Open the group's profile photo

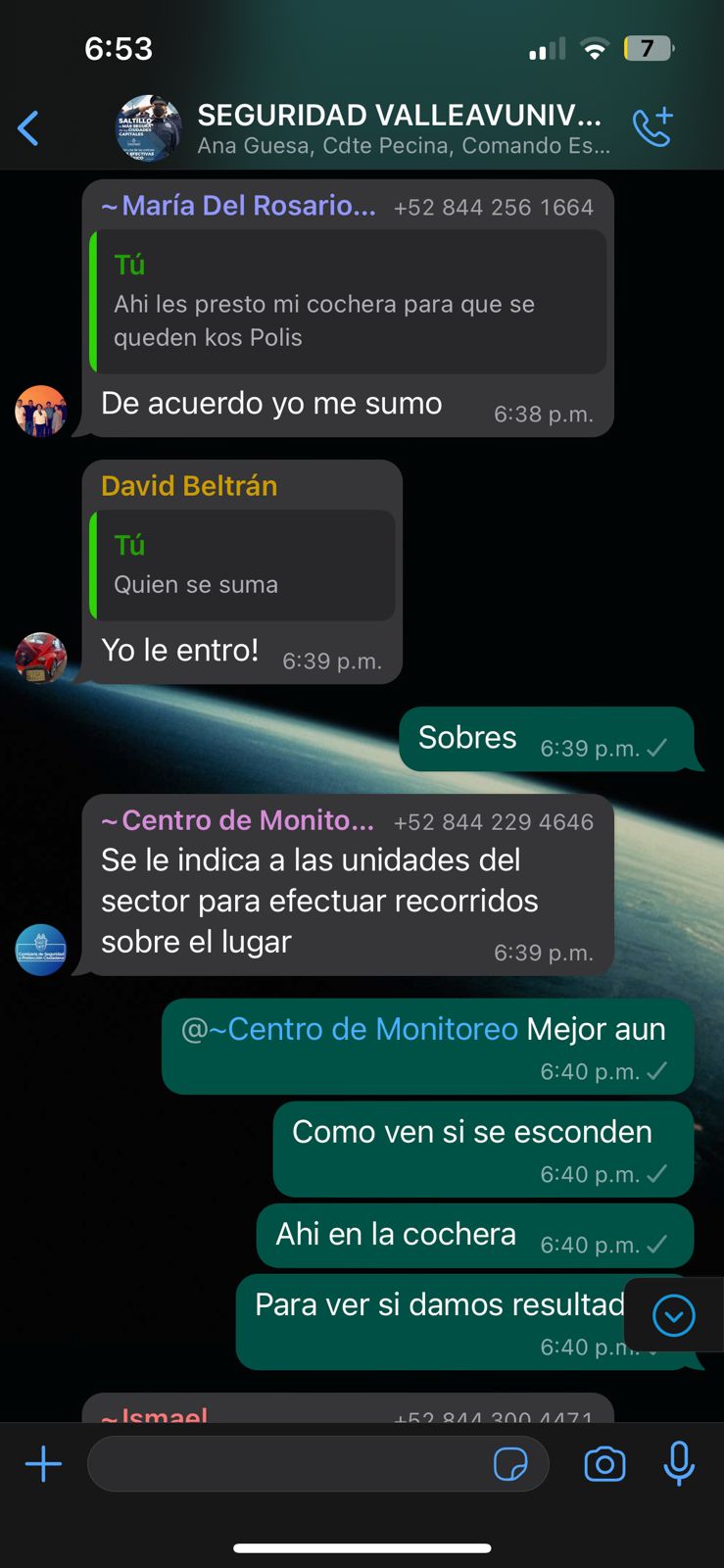pos(149,128)
